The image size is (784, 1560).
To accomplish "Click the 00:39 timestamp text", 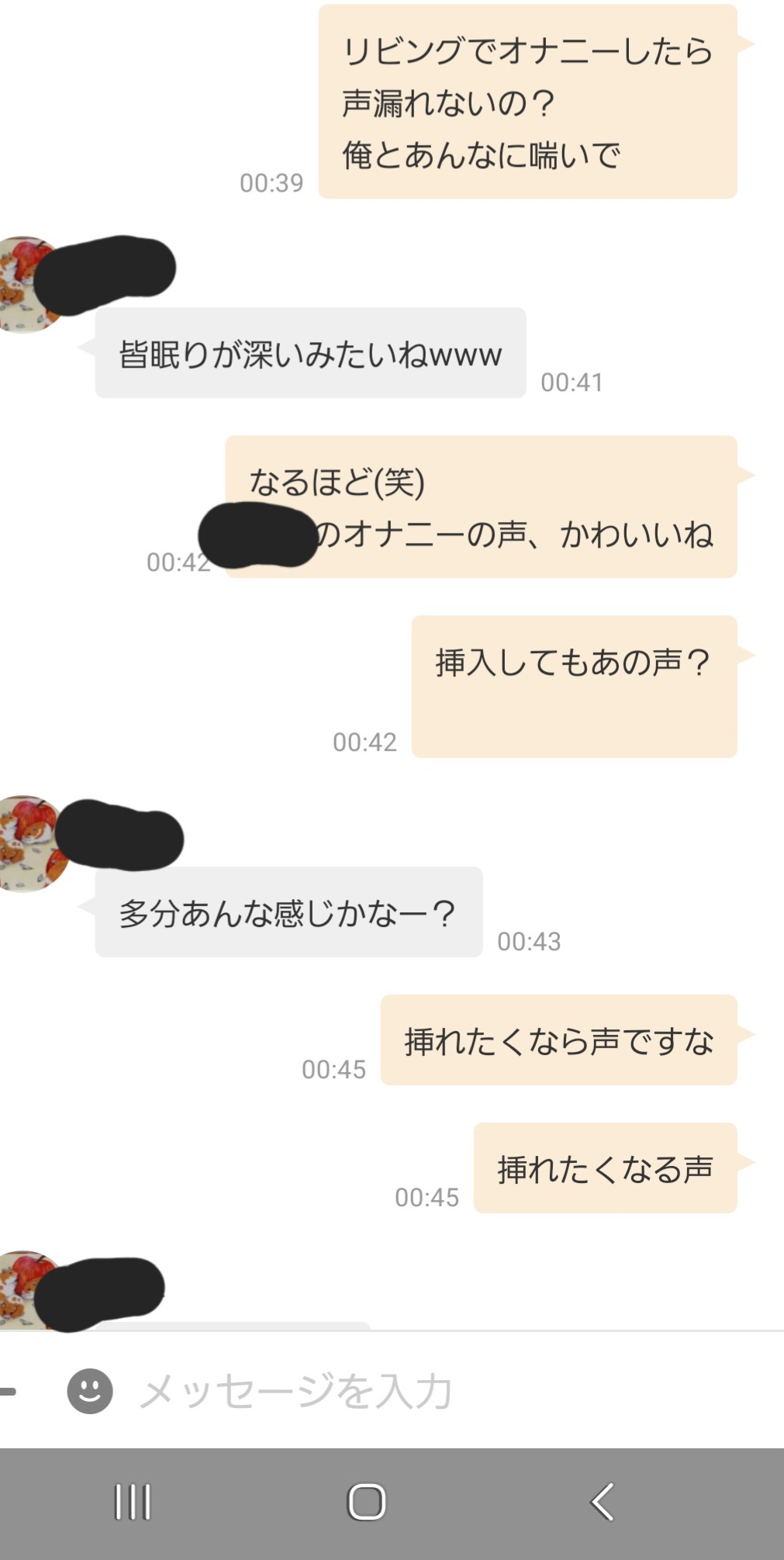I will click(x=271, y=182).
